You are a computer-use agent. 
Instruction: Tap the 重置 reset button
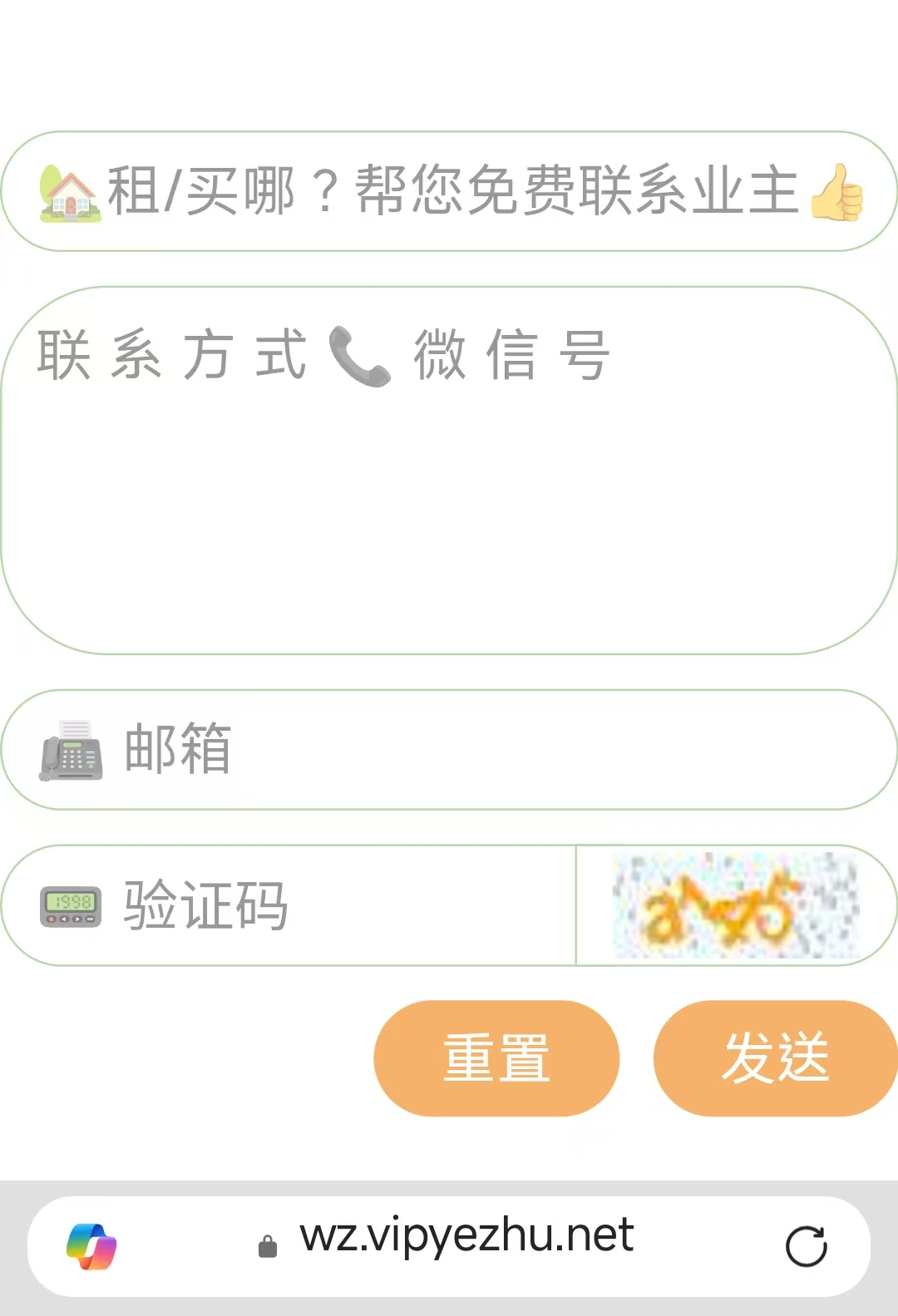pyautogui.click(x=496, y=1058)
